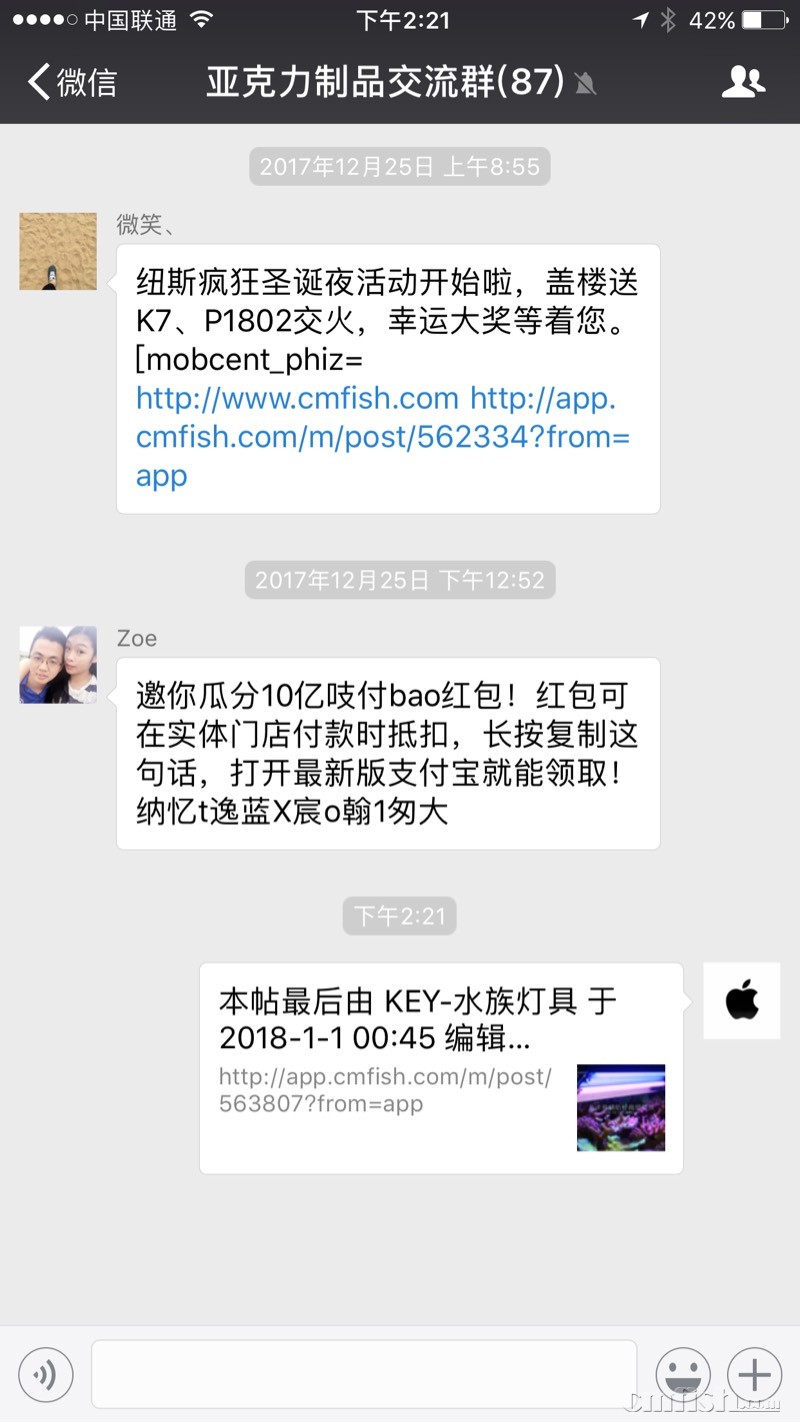800x1423 pixels.
Task: Tap the aquarium preview thumbnail in shared post
Action: pos(620,1108)
